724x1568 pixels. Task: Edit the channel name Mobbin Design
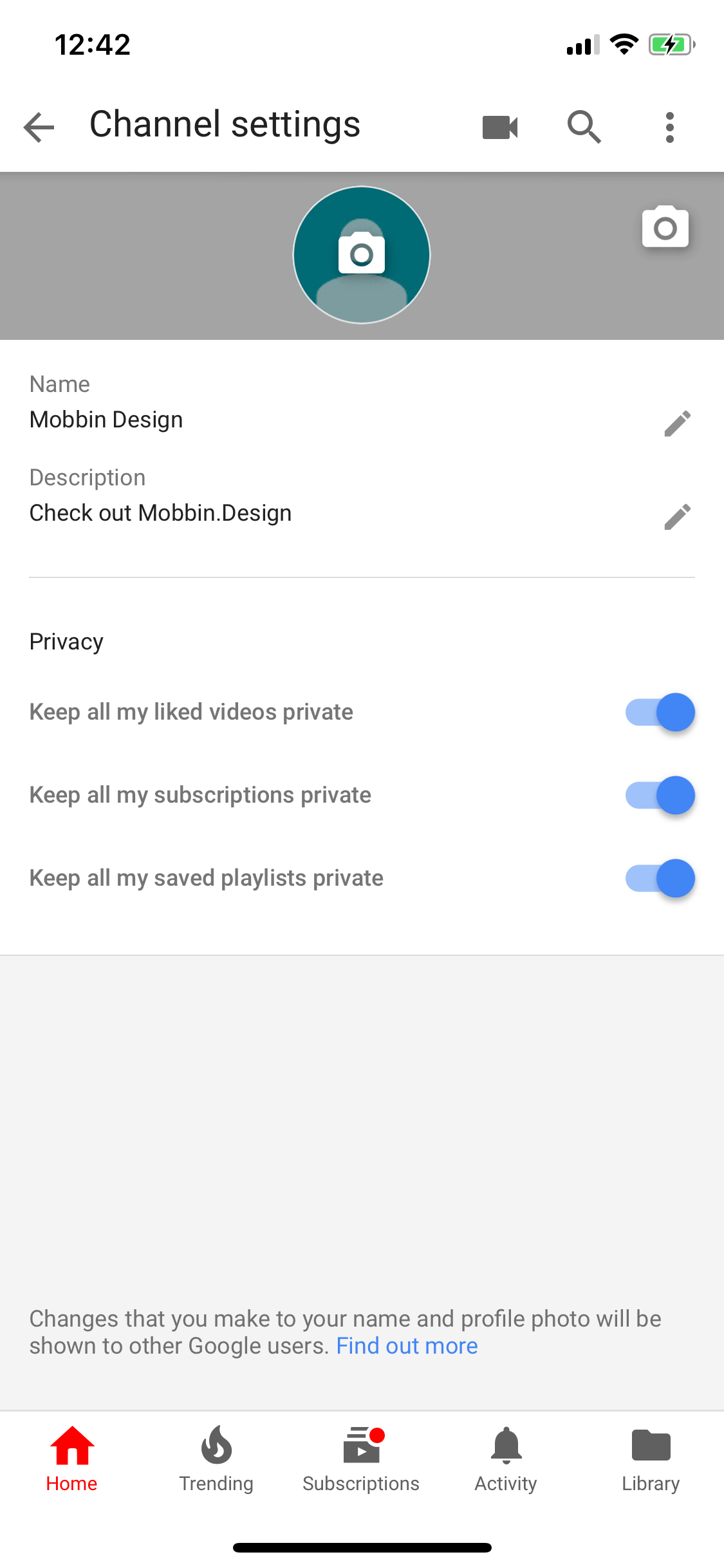pyautogui.click(x=678, y=424)
